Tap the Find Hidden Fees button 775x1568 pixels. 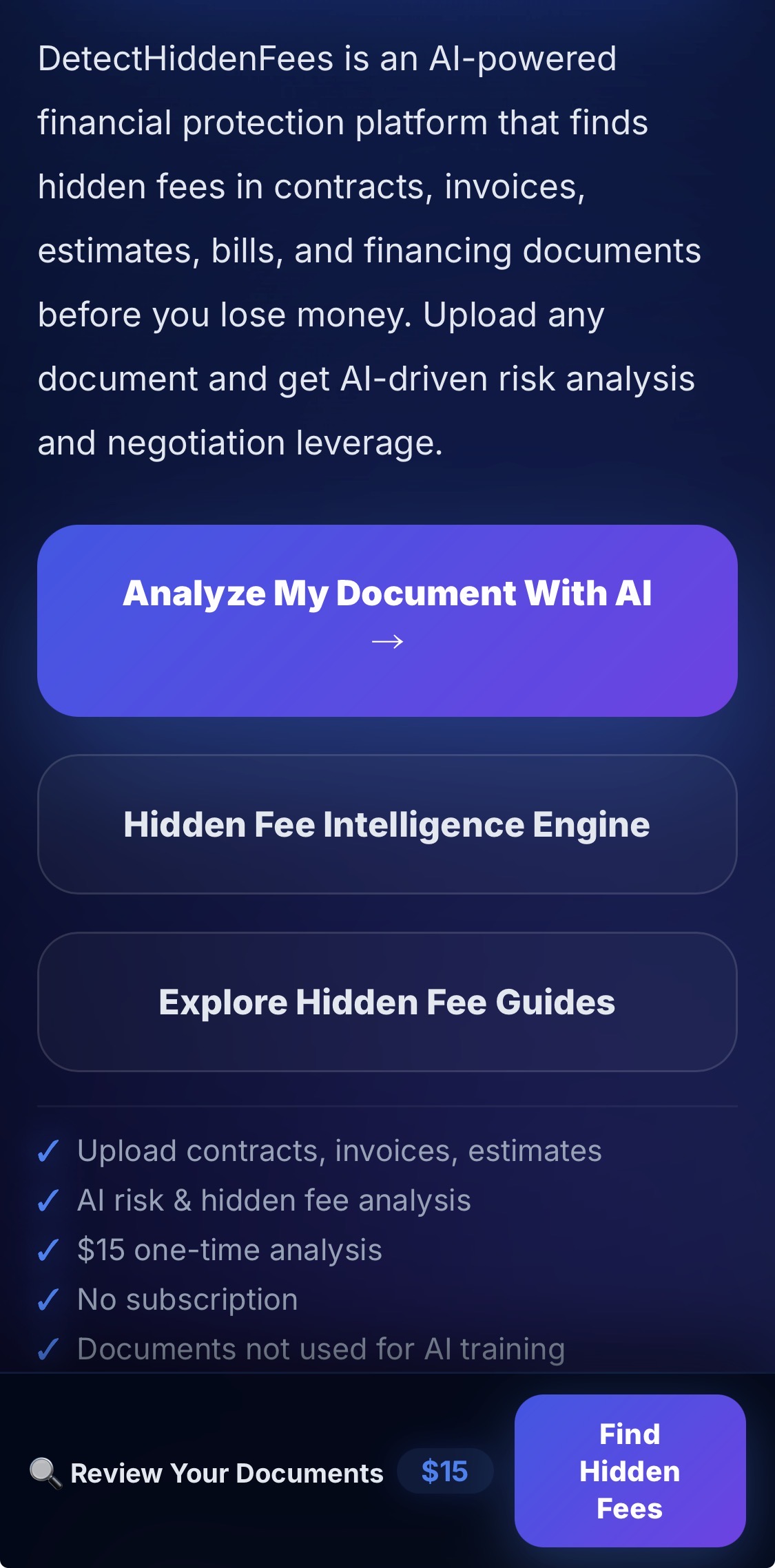click(x=630, y=1471)
